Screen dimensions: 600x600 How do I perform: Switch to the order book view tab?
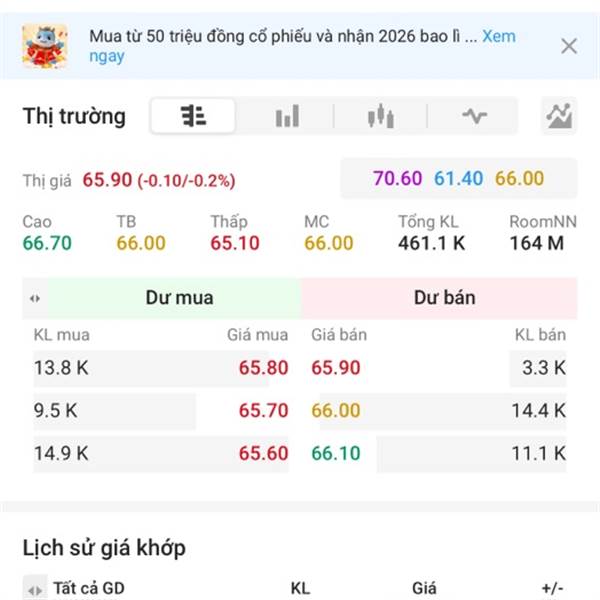pos(193,116)
